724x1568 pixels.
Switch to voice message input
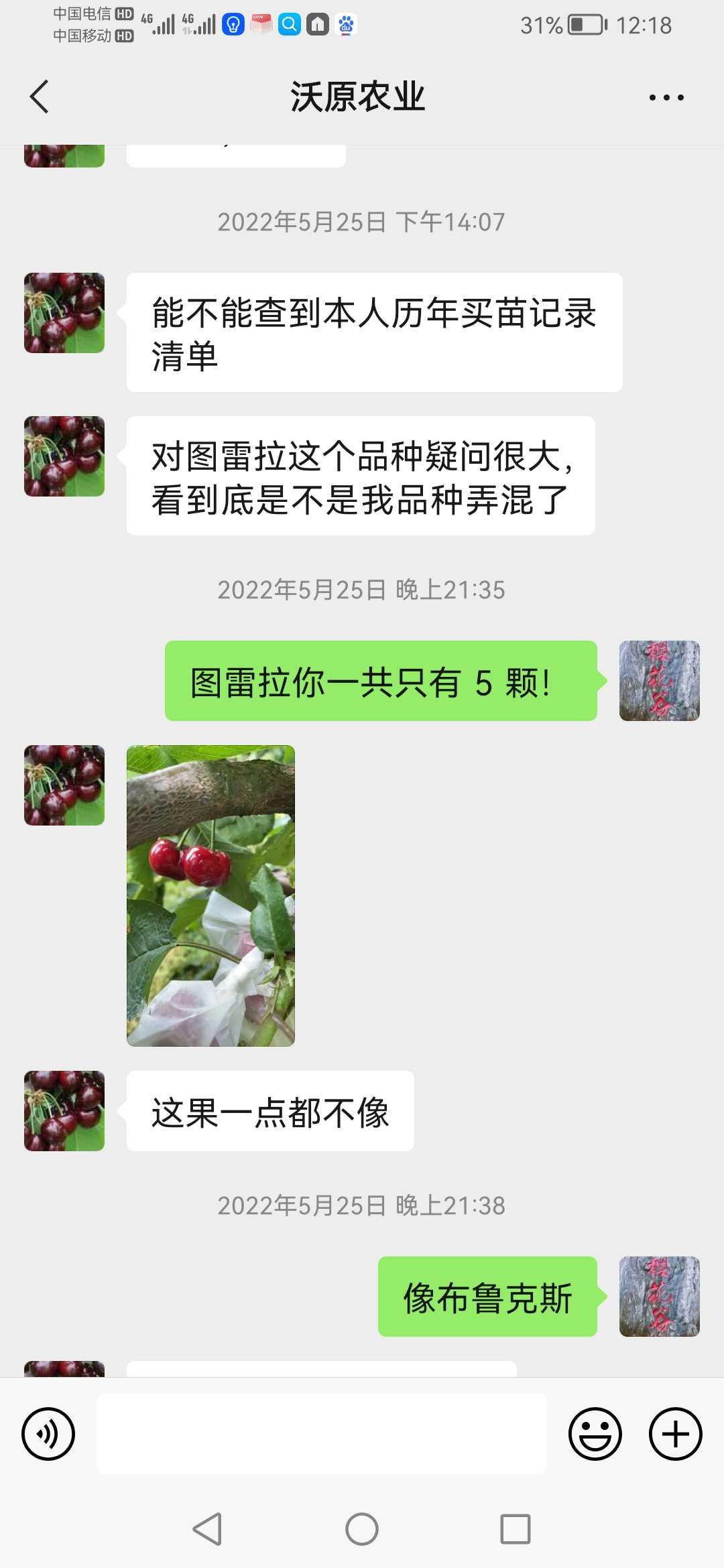point(48,1434)
